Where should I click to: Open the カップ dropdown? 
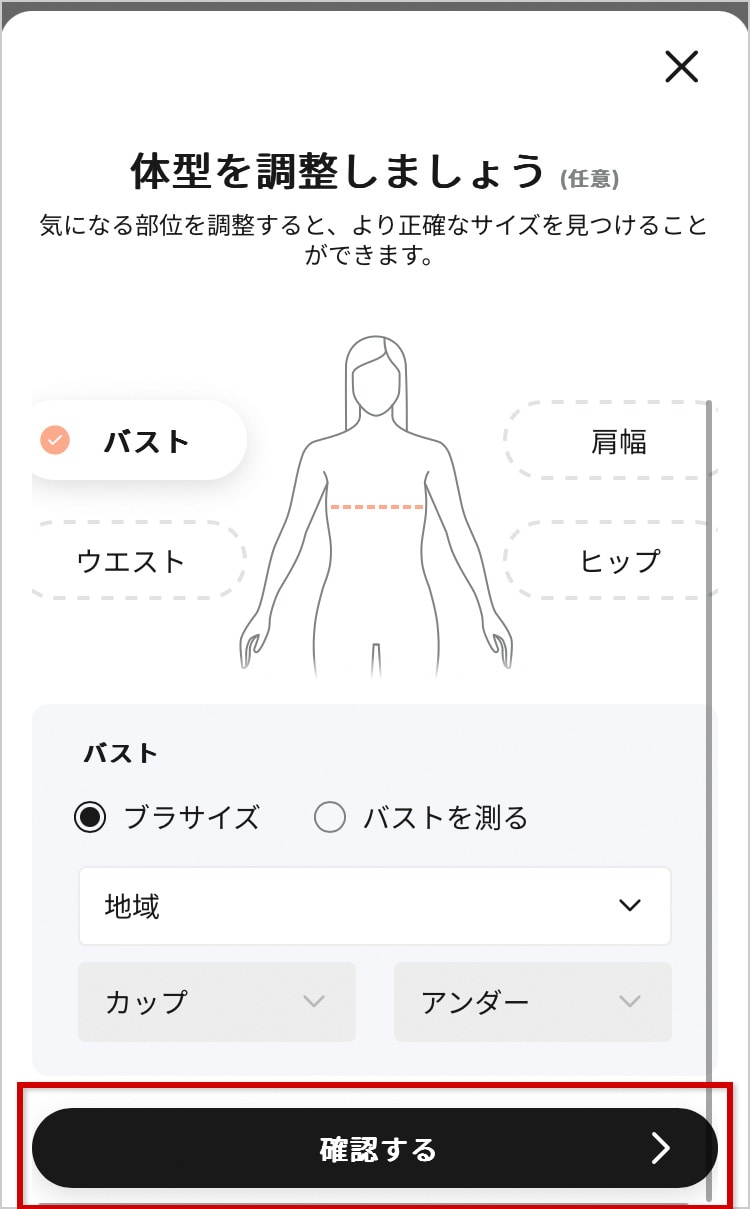(x=216, y=1001)
